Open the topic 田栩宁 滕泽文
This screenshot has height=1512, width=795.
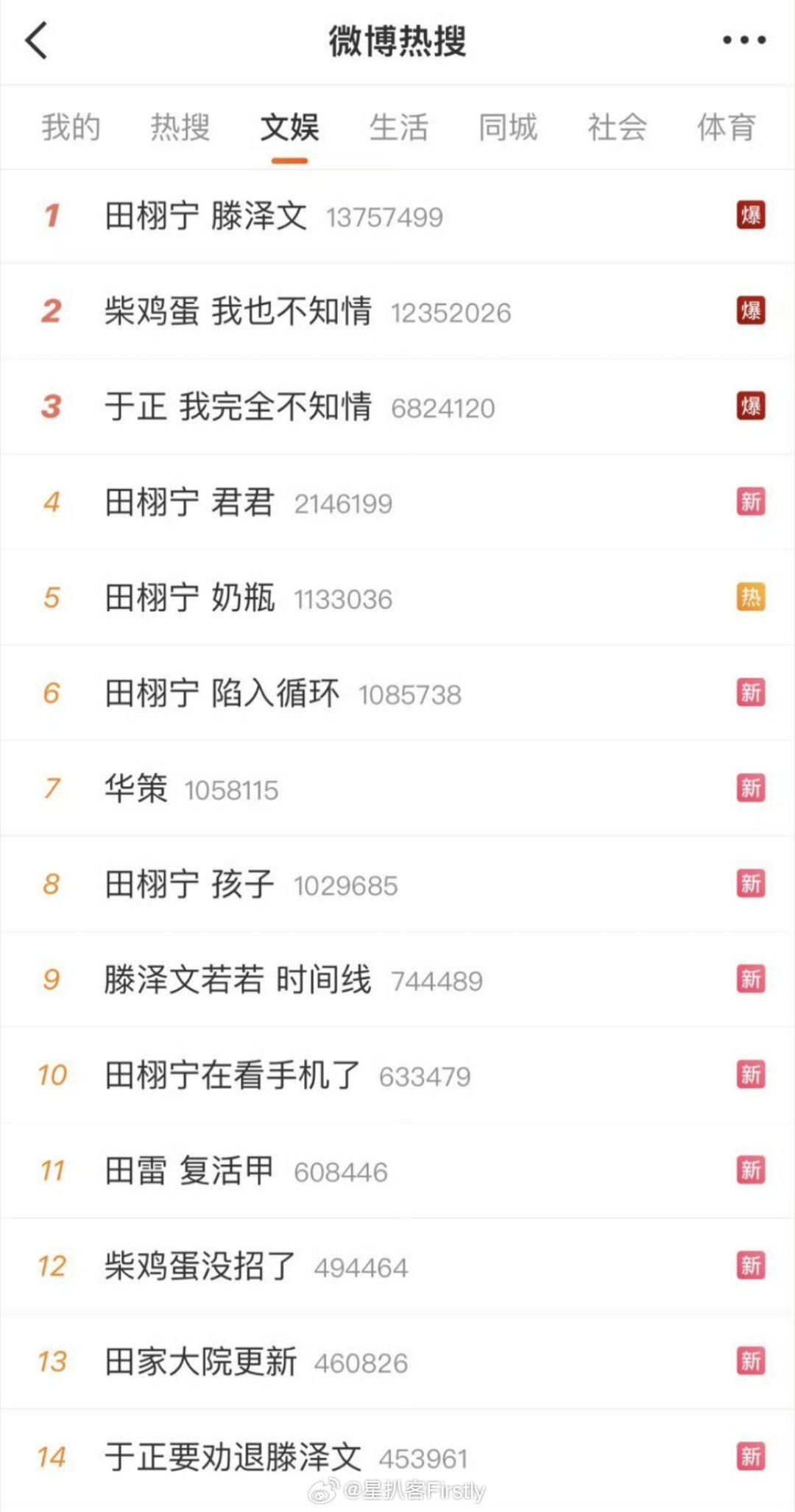(x=397, y=216)
